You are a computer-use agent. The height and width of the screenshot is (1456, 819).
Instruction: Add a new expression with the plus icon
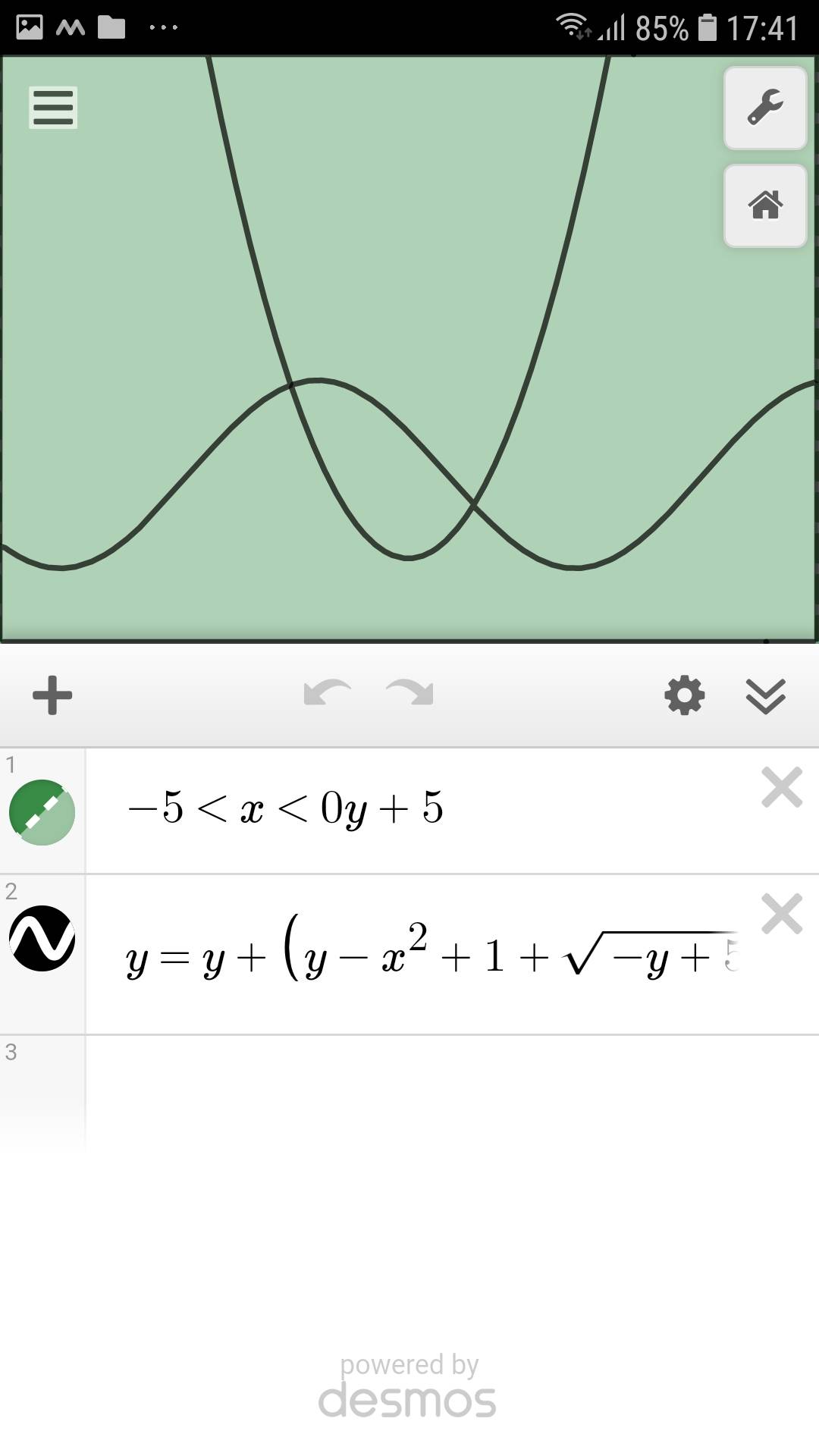tap(52, 695)
